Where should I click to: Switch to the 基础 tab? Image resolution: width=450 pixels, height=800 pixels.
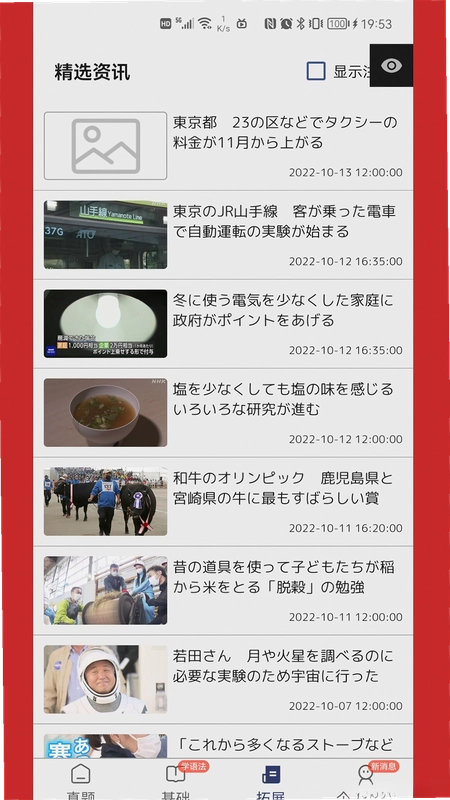pyautogui.click(x=176, y=780)
